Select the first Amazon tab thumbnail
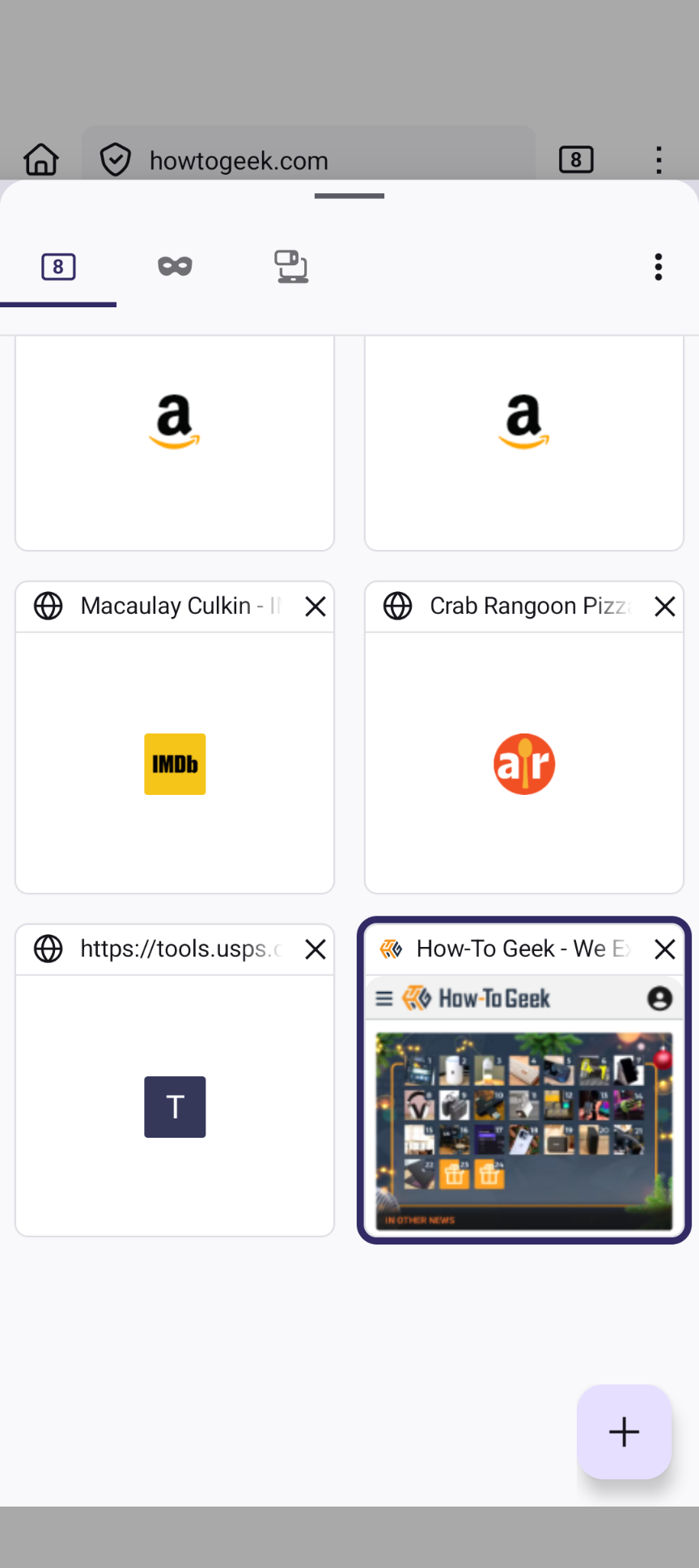 (175, 442)
